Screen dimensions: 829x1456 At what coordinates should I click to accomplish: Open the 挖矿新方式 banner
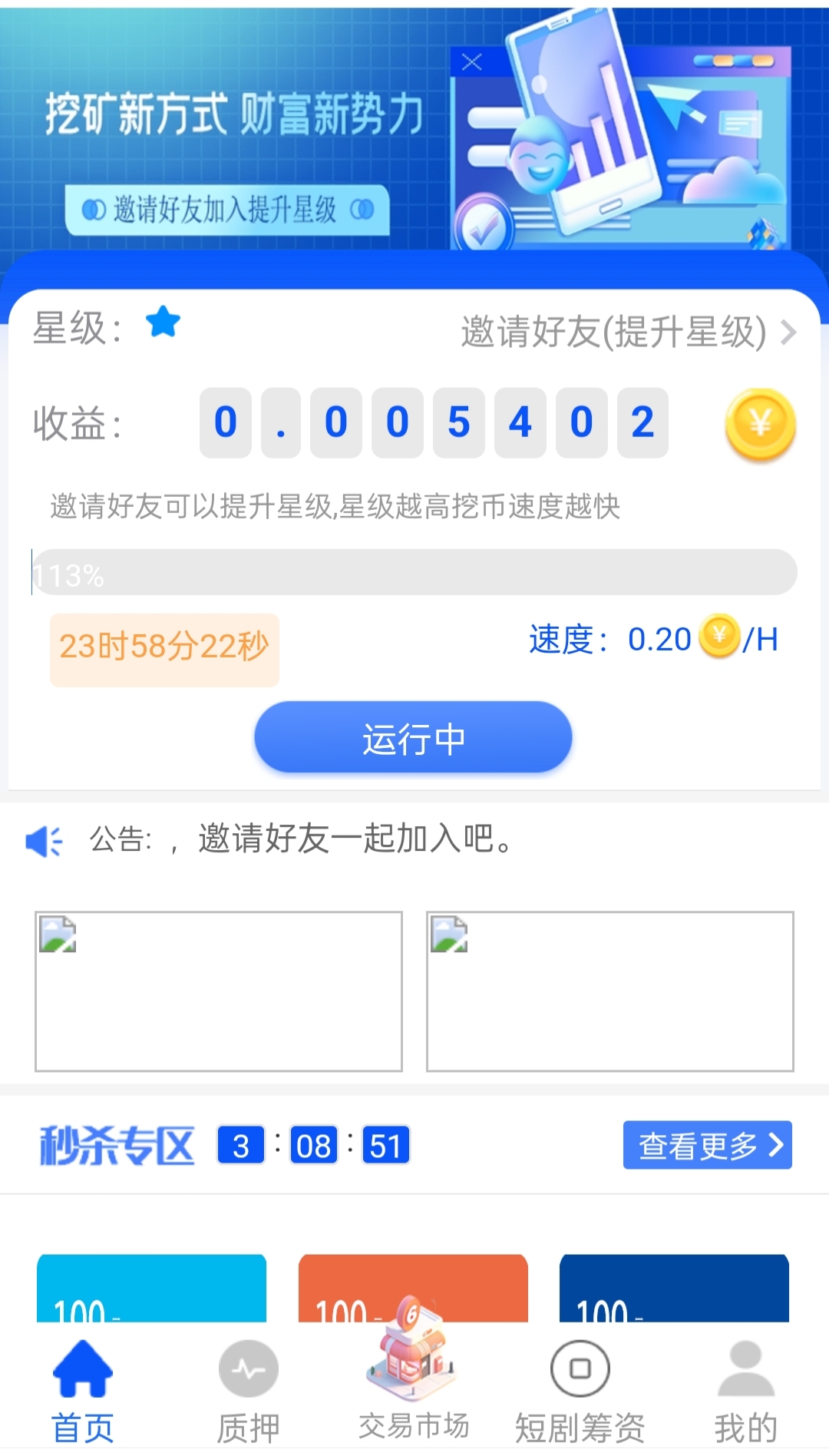pos(414,131)
